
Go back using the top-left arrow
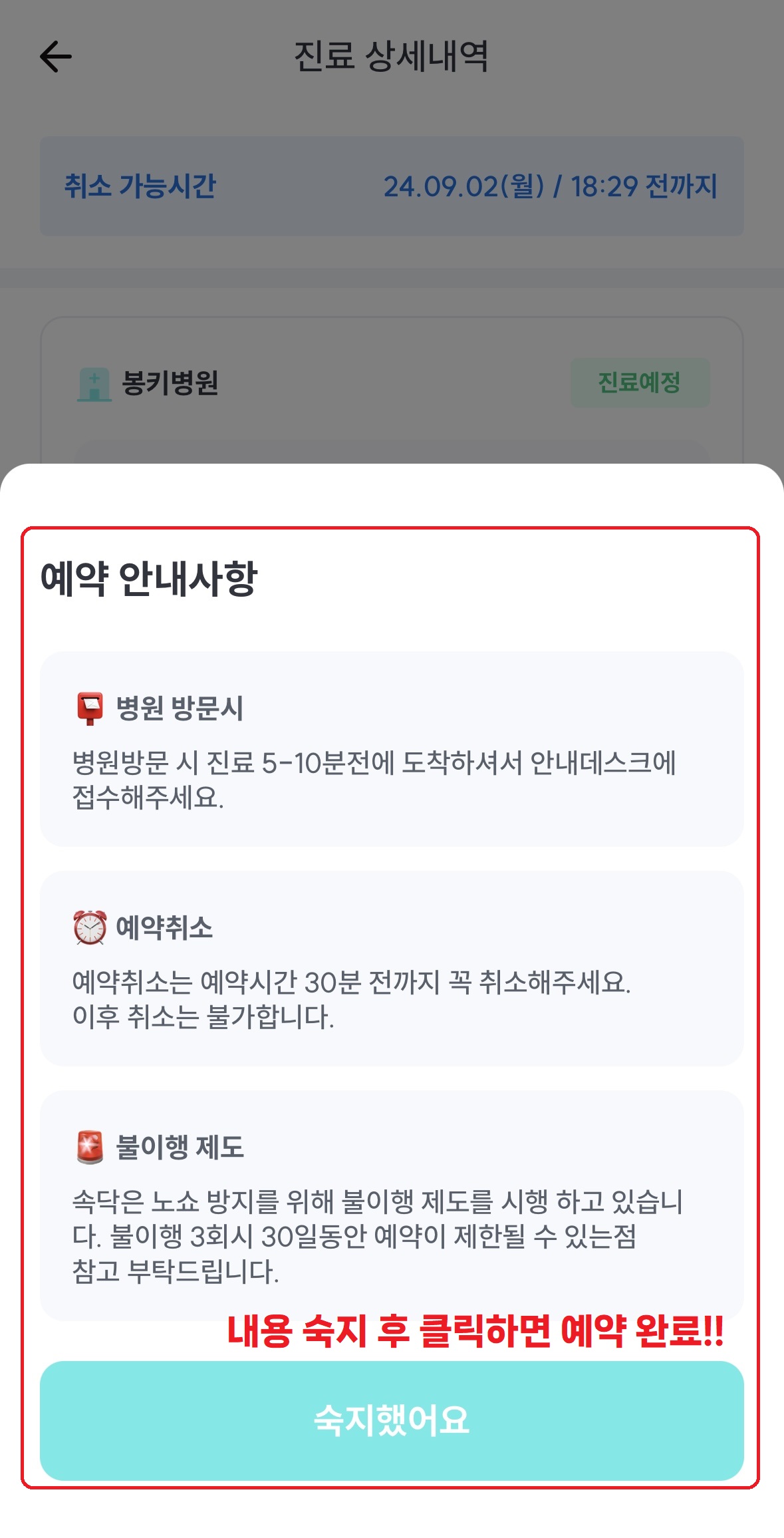(56, 57)
